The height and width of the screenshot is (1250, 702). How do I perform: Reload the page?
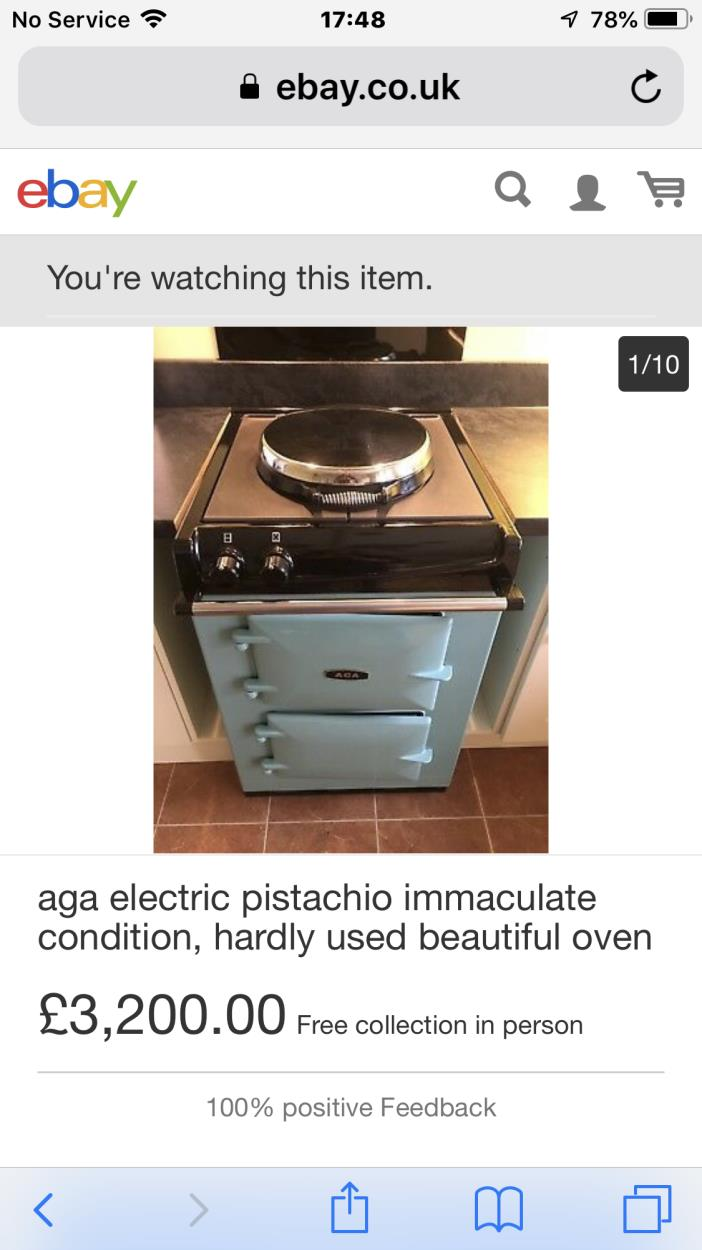click(646, 88)
